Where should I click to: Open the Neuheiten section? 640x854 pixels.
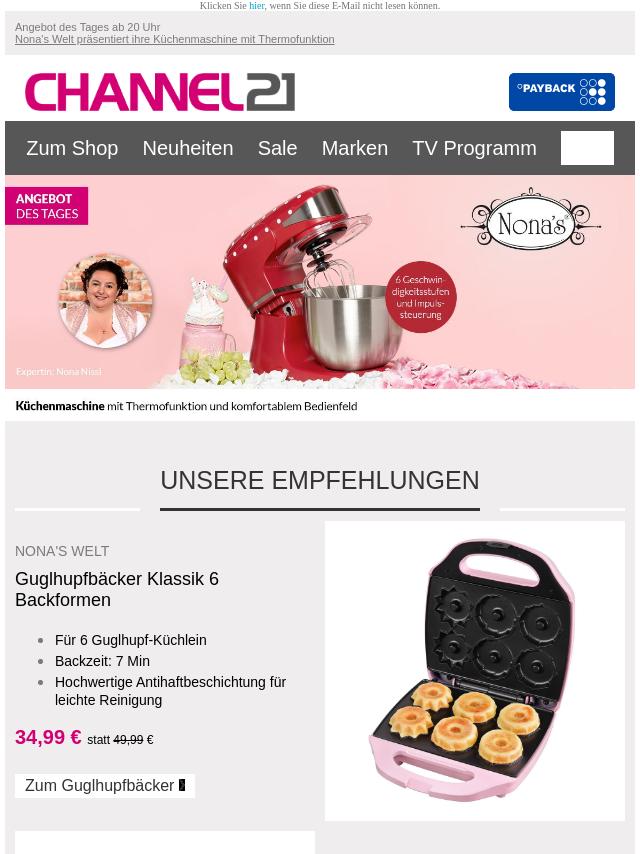(x=187, y=148)
